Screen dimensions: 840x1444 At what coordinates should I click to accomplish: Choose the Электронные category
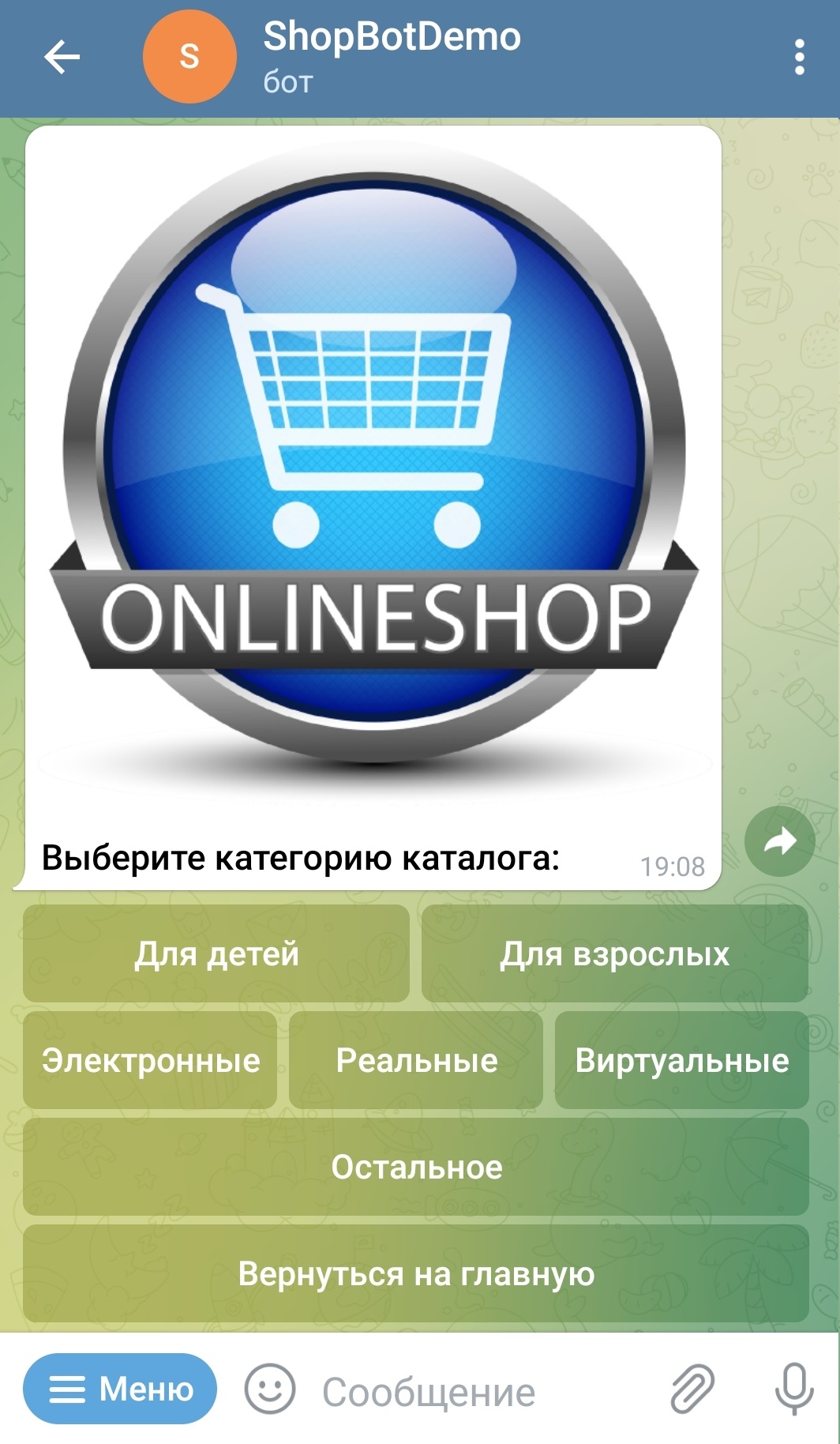click(x=150, y=1060)
